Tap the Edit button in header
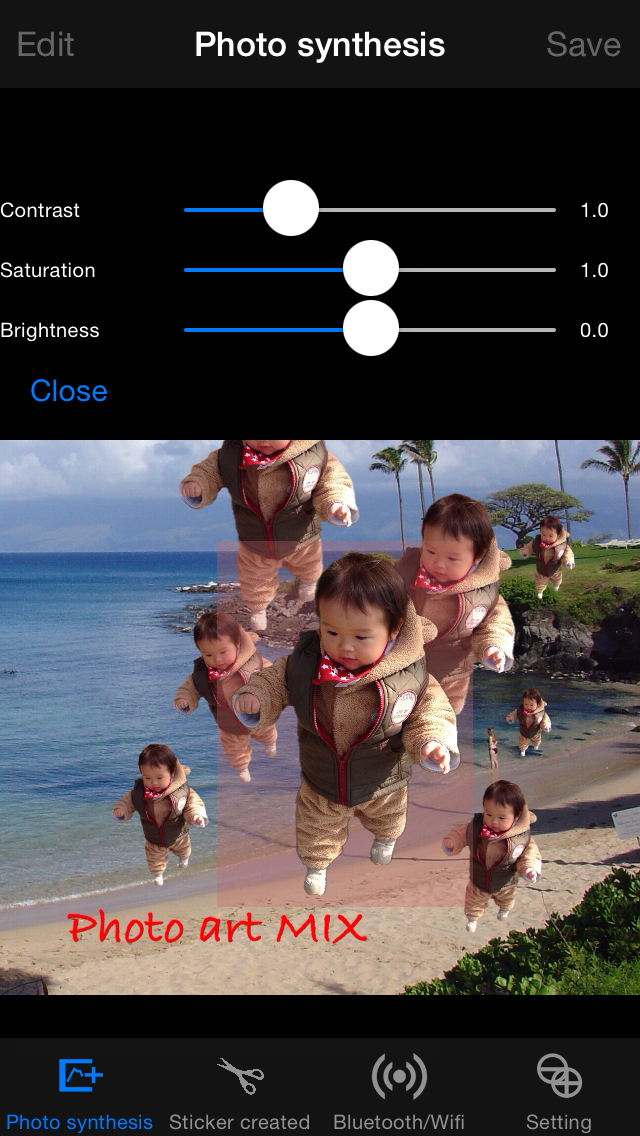 [x=46, y=45]
